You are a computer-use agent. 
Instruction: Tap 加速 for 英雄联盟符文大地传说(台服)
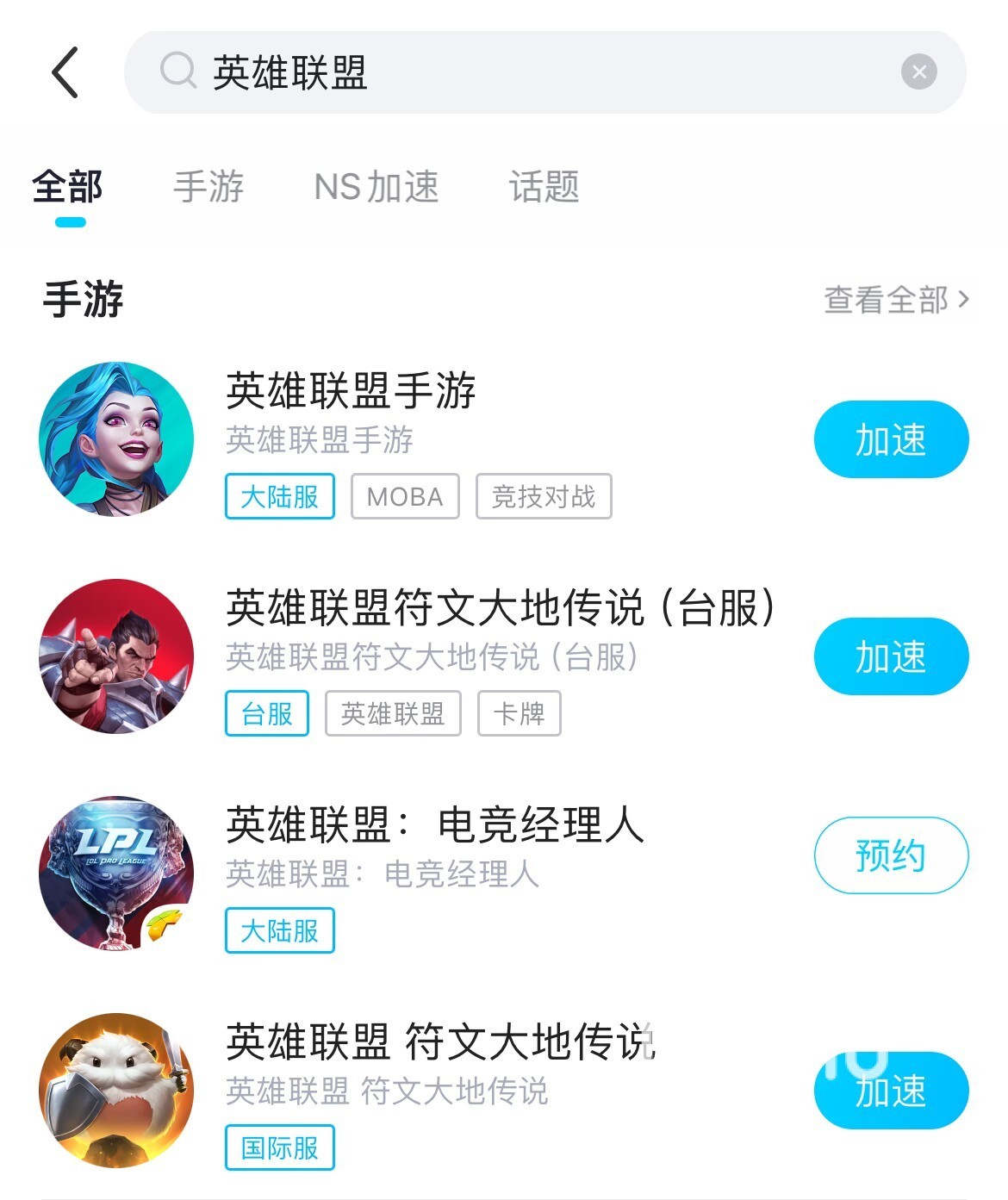tap(891, 656)
